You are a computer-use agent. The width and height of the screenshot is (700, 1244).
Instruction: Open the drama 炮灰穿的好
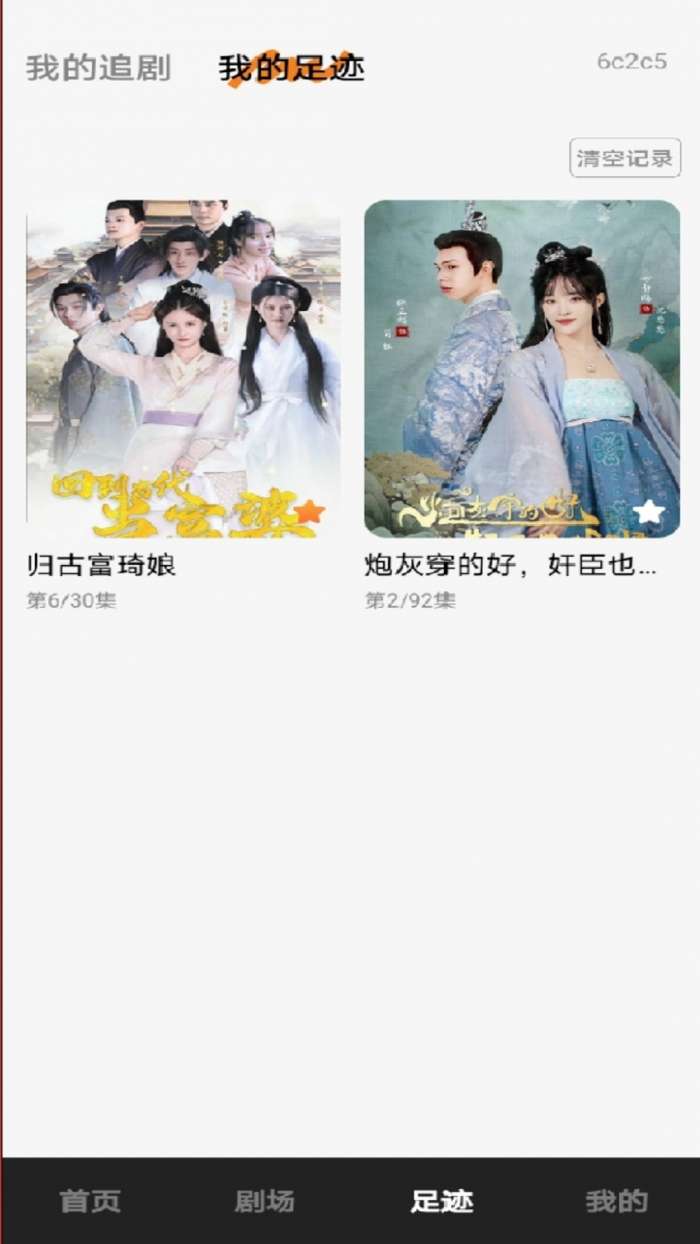point(521,368)
